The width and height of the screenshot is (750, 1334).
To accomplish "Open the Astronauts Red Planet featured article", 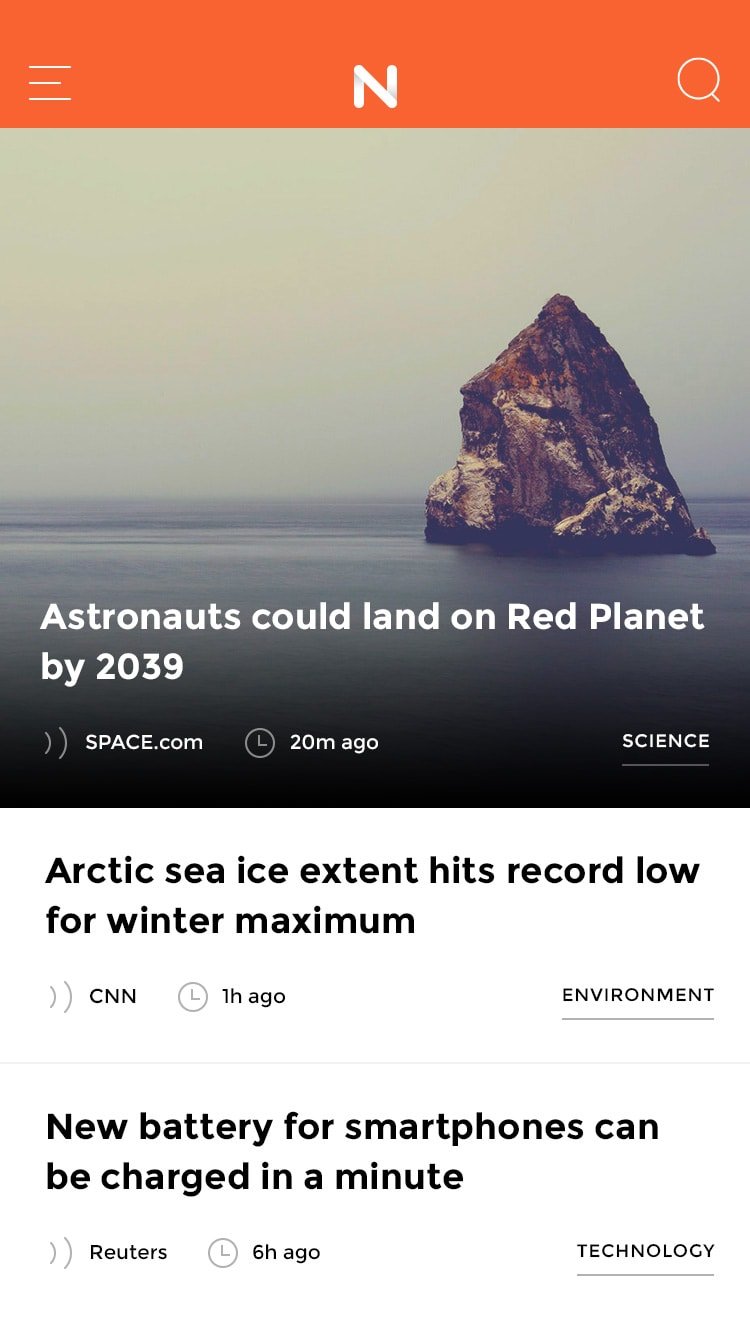I will 372,641.
